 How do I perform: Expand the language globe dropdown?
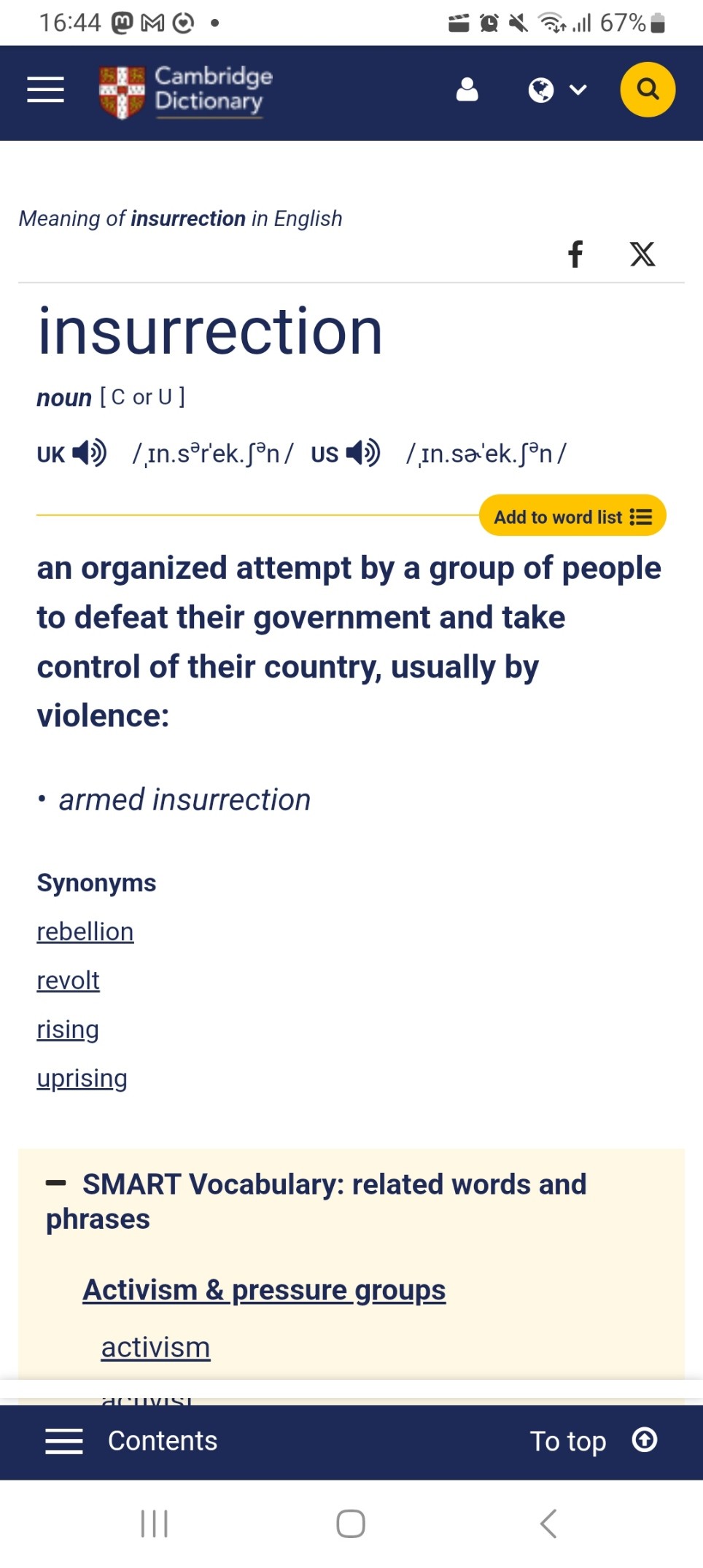pyautogui.click(x=557, y=90)
